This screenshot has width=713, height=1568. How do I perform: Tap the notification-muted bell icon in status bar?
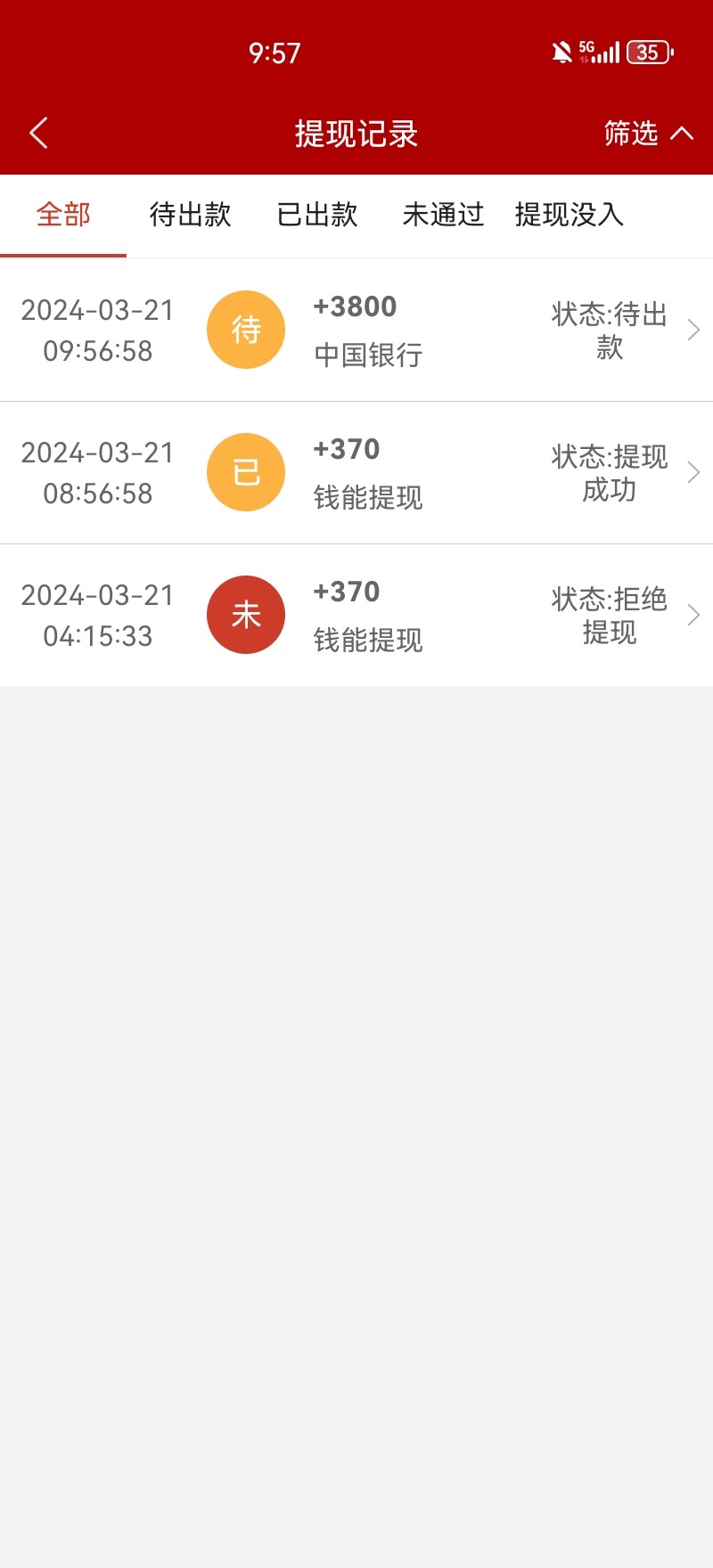click(561, 52)
